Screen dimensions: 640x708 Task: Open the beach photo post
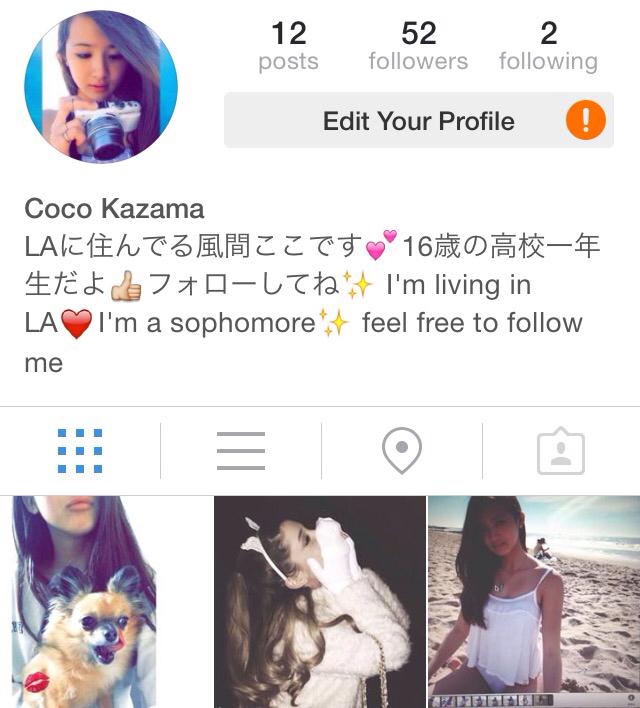click(534, 602)
